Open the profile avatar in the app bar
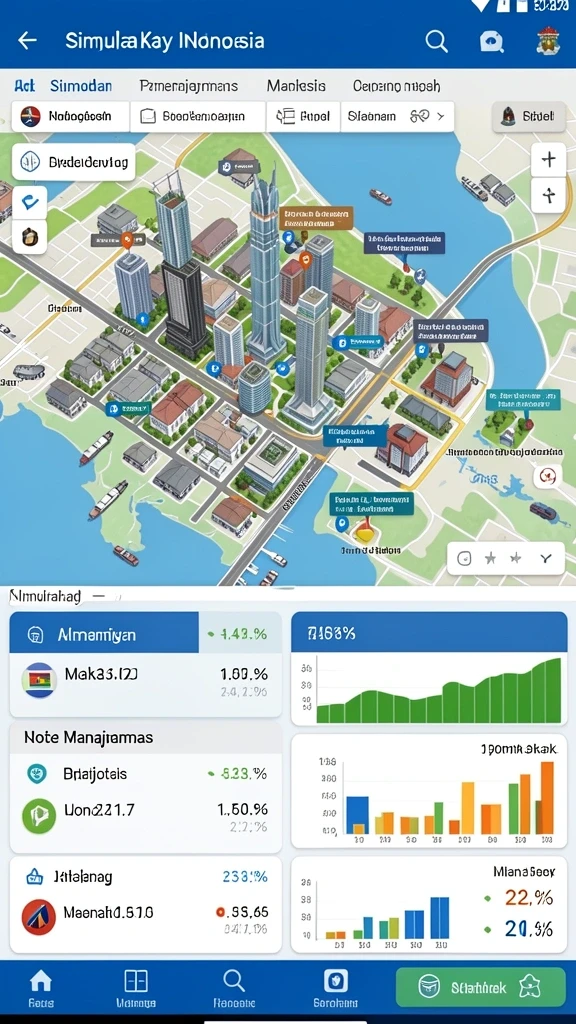The width and height of the screenshot is (576, 1024). (547, 41)
